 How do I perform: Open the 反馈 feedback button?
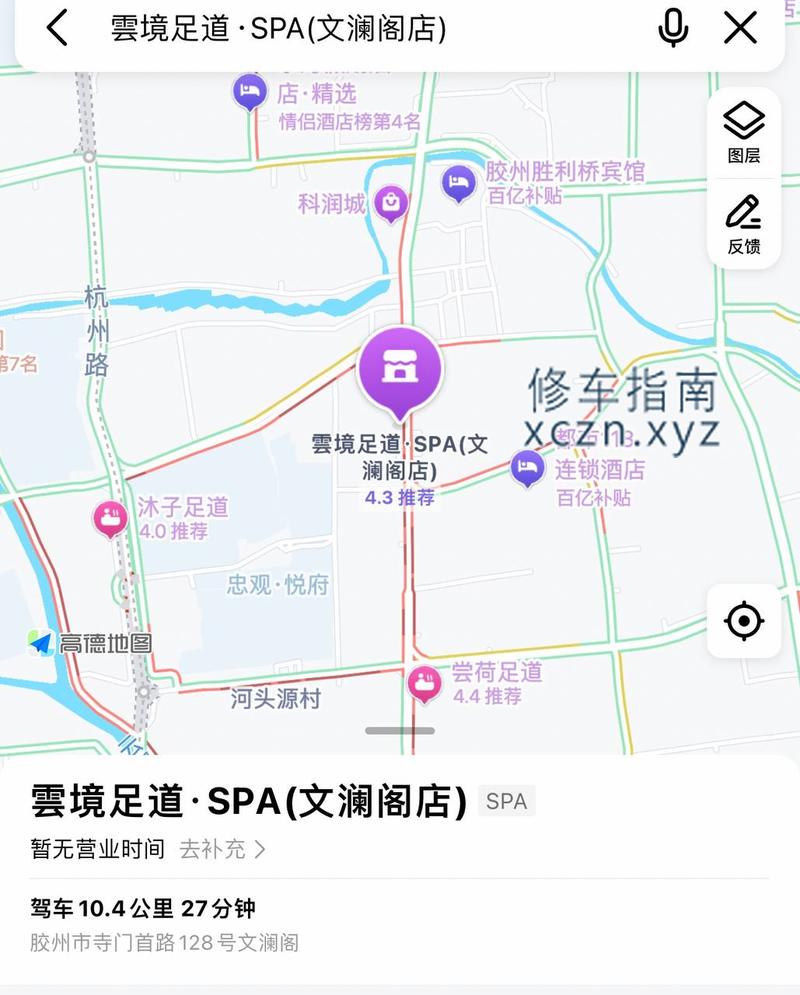point(743,225)
